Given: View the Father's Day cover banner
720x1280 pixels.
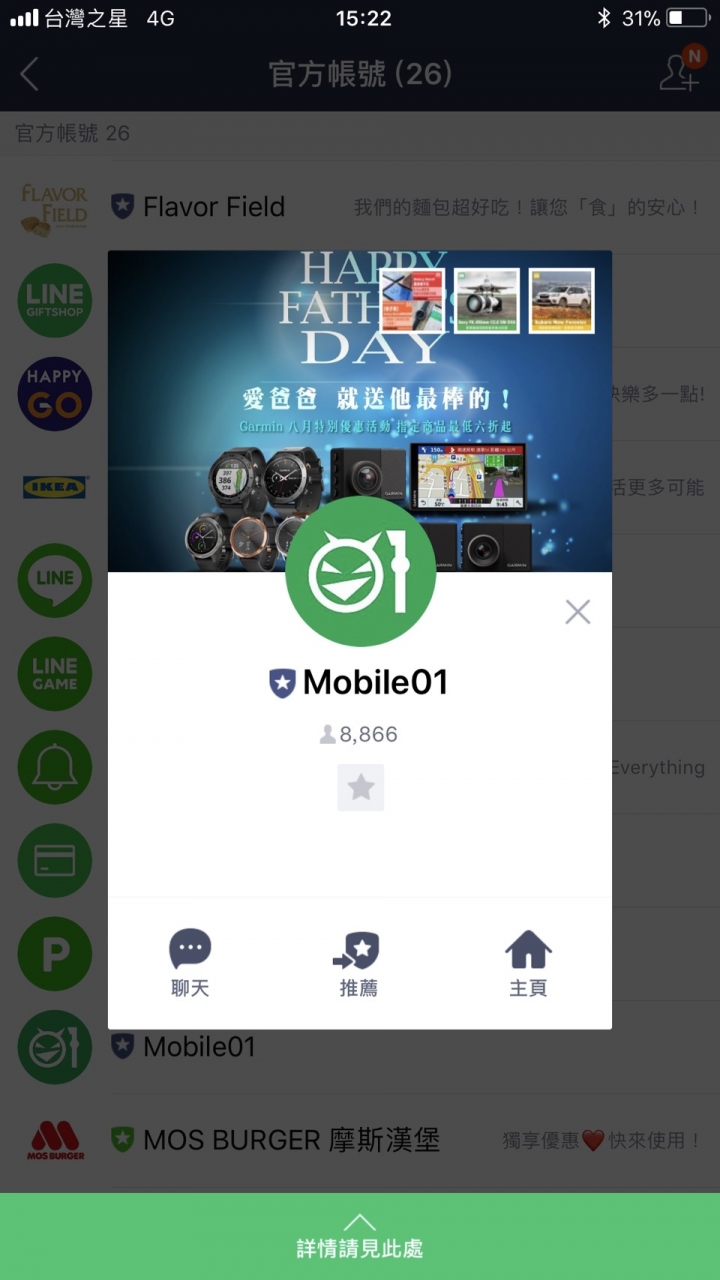Looking at the screenshot, I should coord(360,411).
